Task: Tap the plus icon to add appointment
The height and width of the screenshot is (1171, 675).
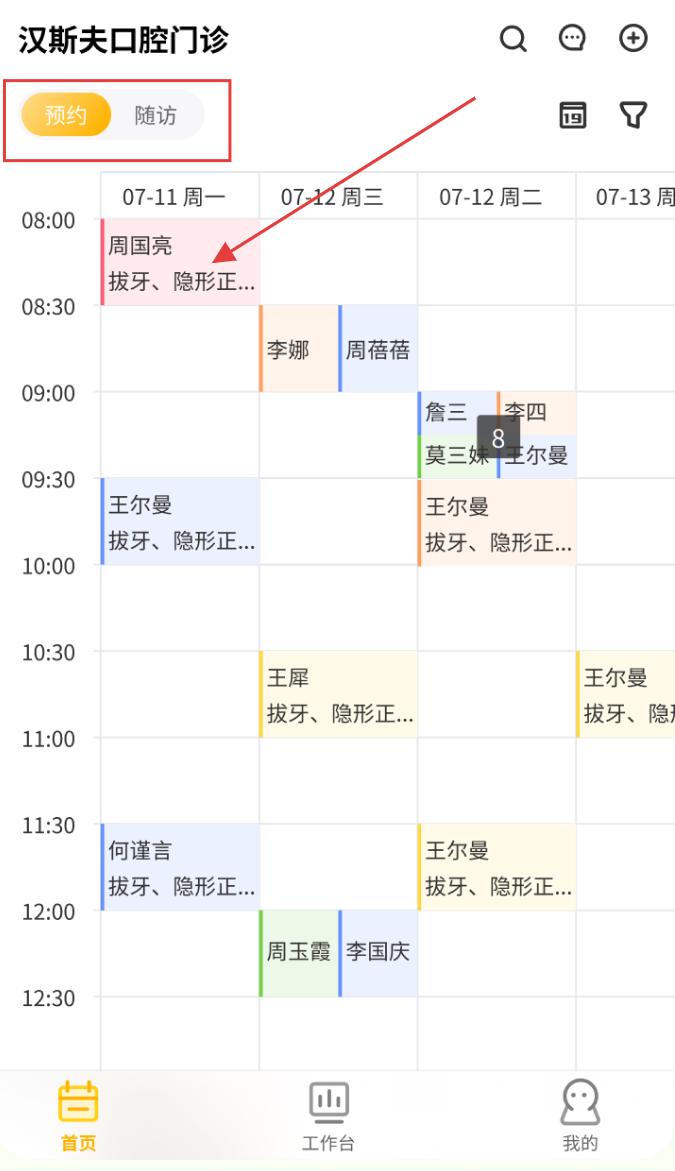Action: point(633,38)
